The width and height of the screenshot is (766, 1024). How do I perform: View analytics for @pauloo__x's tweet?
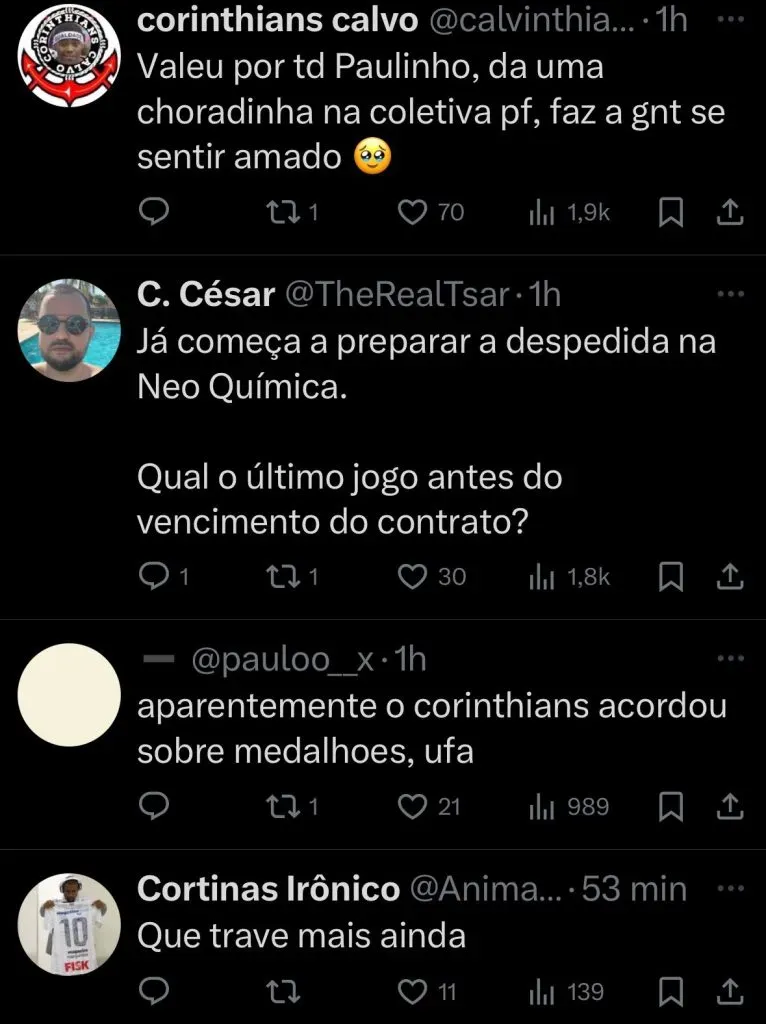click(541, 806)
